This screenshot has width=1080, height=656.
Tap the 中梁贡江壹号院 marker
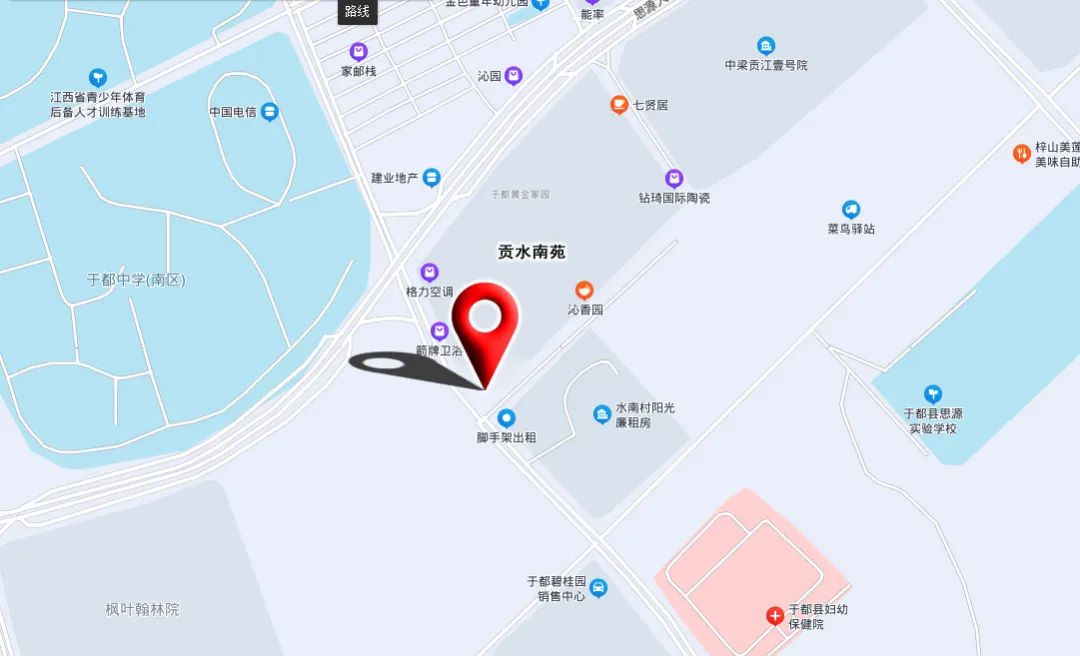pos(766,46)
